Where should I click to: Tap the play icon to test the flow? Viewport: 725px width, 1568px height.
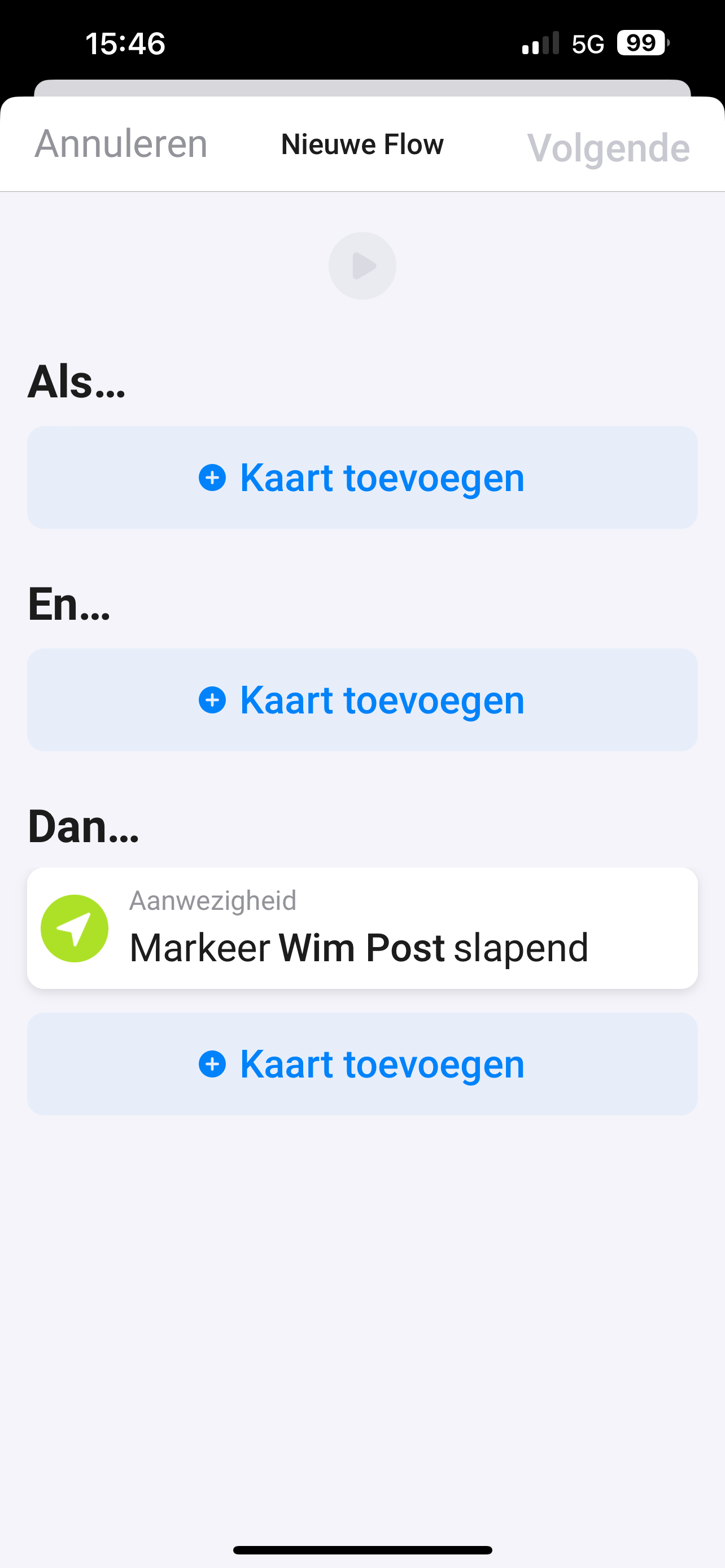[362, 266]
